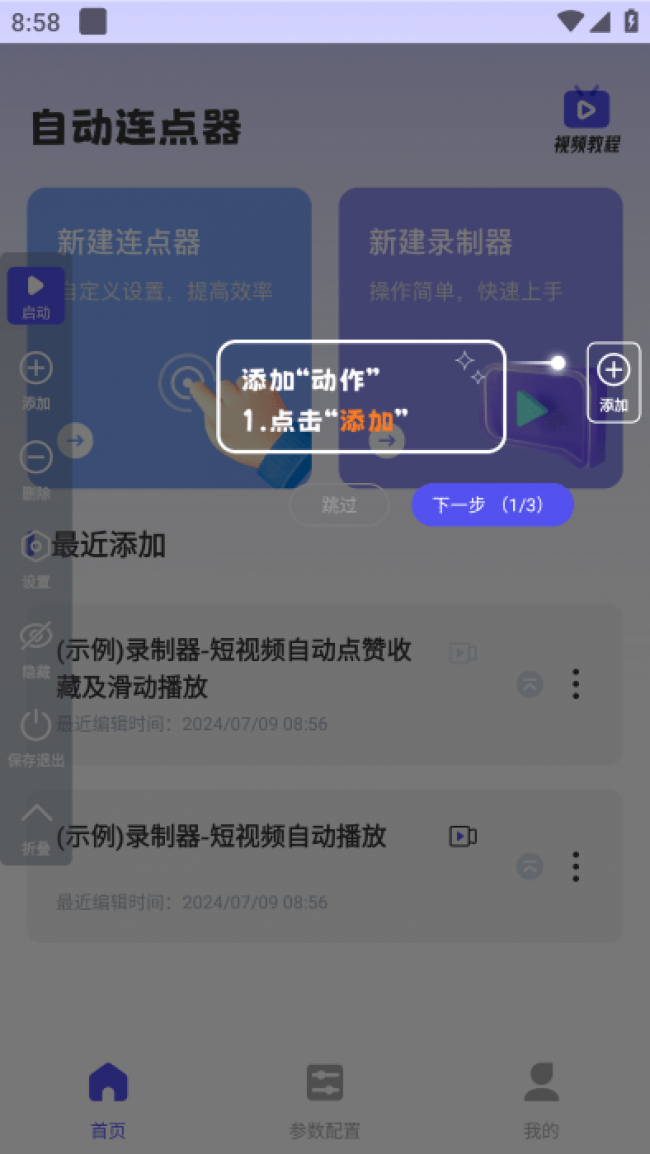Collapse the floating panel with 折叠
Image resolution: width=650 pixels, height=1154 pixels.
[36, 825]
